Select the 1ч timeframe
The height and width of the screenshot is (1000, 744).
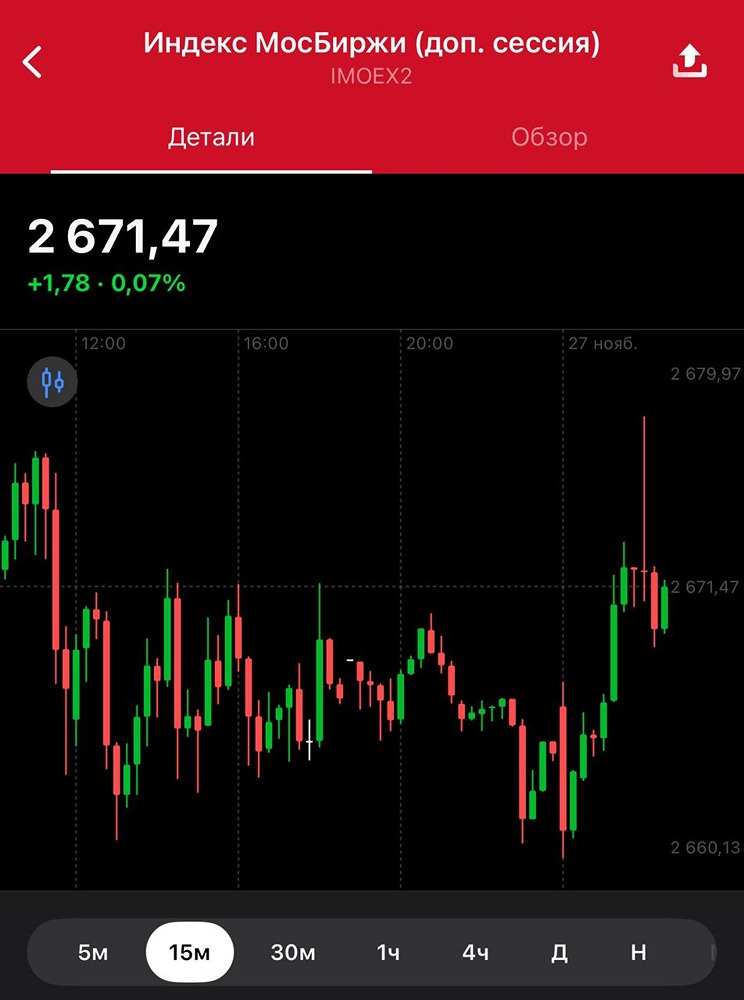coord(388,953)
